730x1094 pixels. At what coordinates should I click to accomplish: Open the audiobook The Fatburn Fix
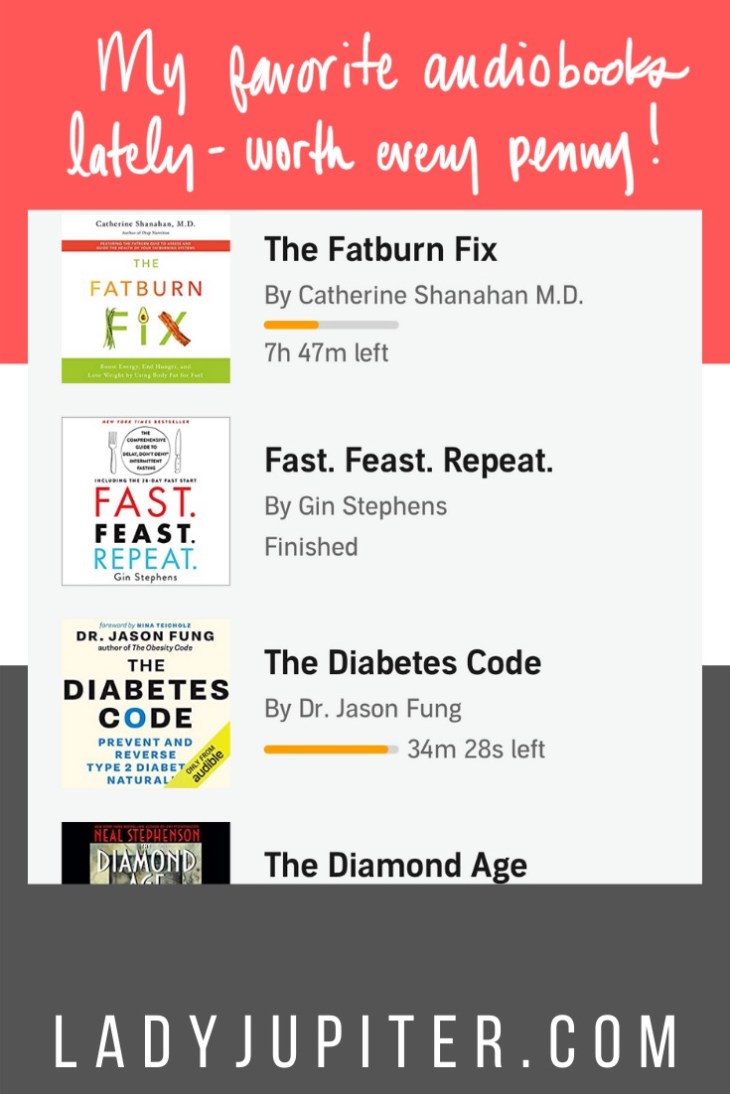point(380,250)
